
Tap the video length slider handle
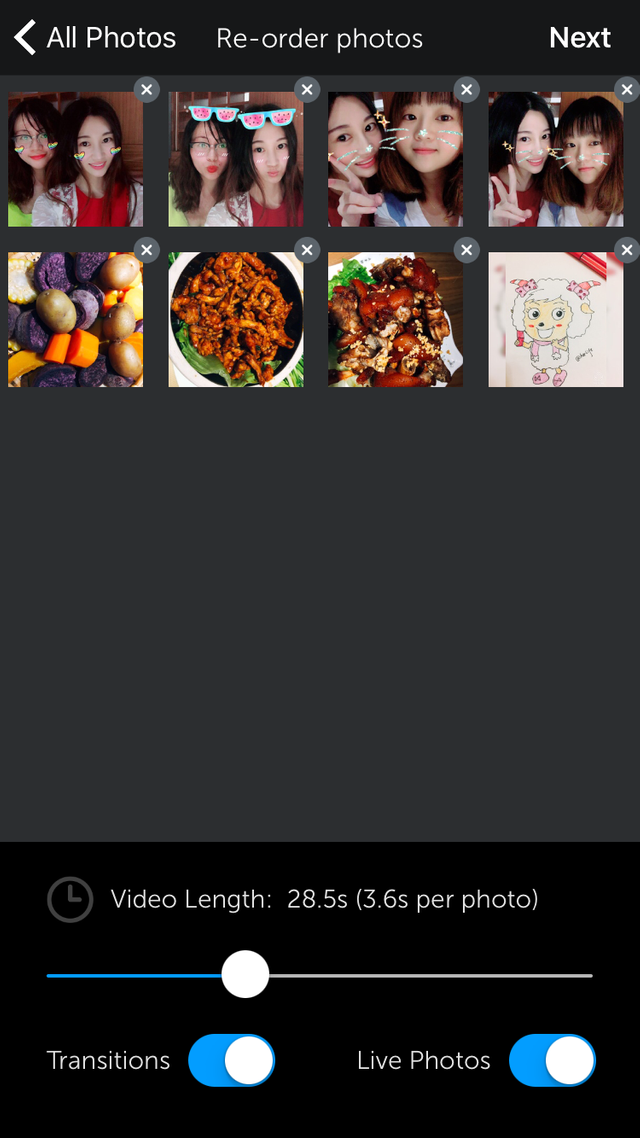(245, 974)
